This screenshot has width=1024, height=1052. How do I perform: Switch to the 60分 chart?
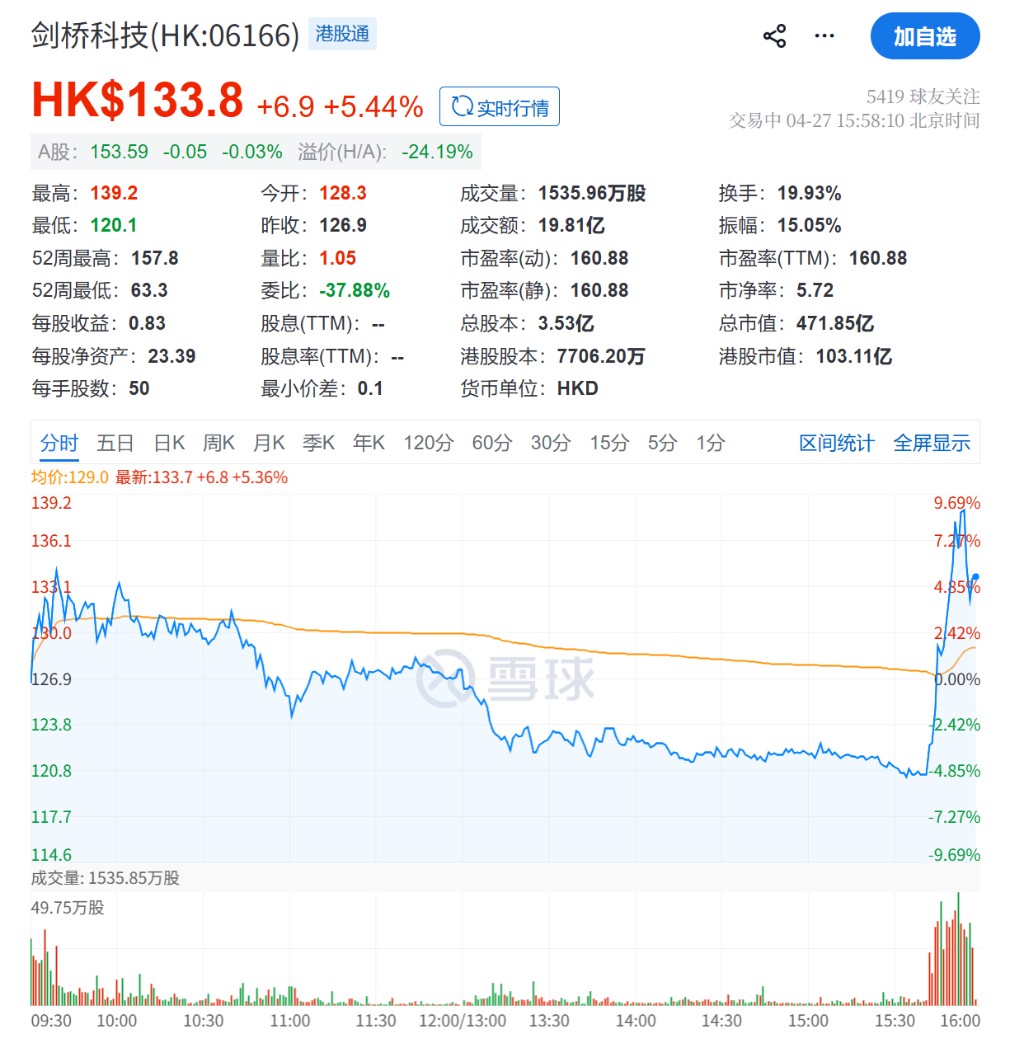[x=491, y=443]
